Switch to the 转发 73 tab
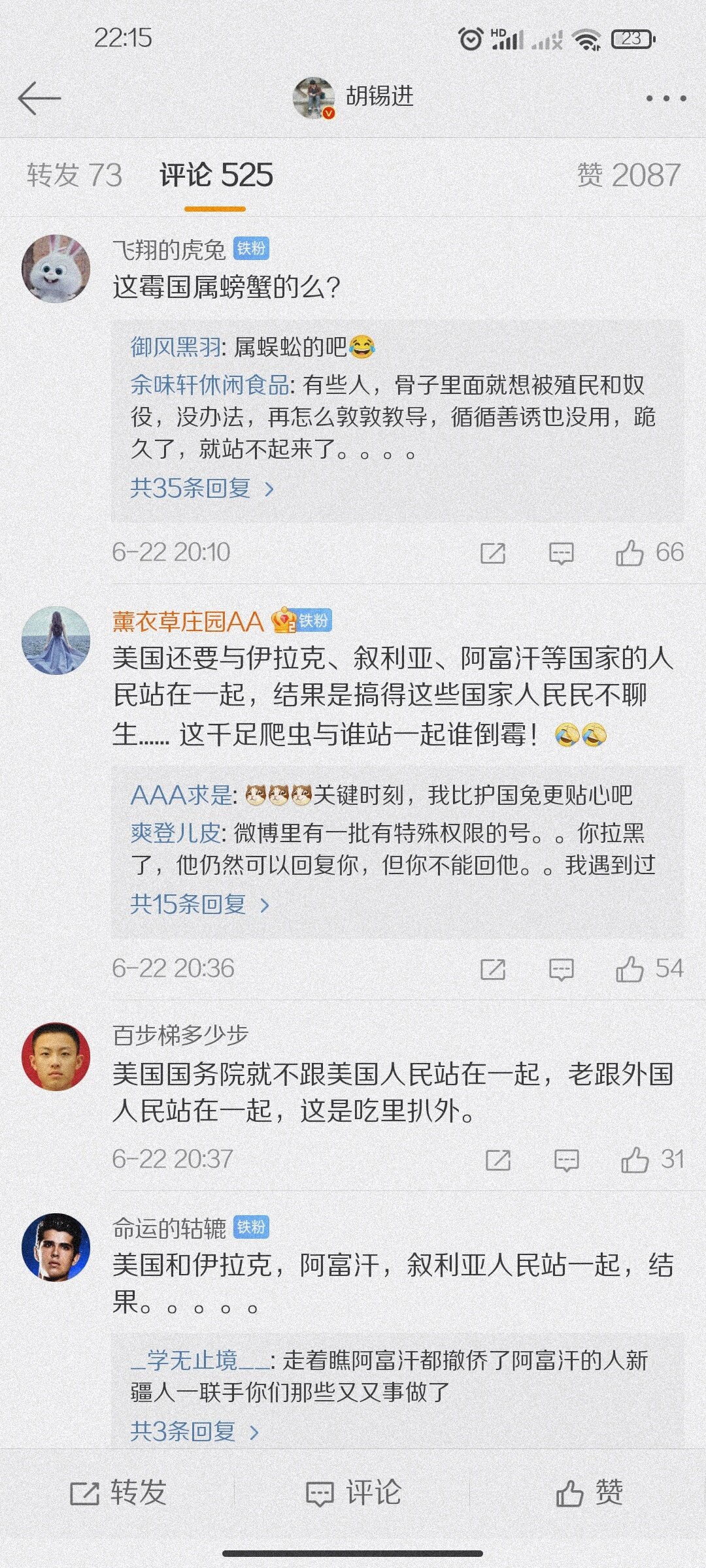The image size is (706, 1568). point(74,175)
